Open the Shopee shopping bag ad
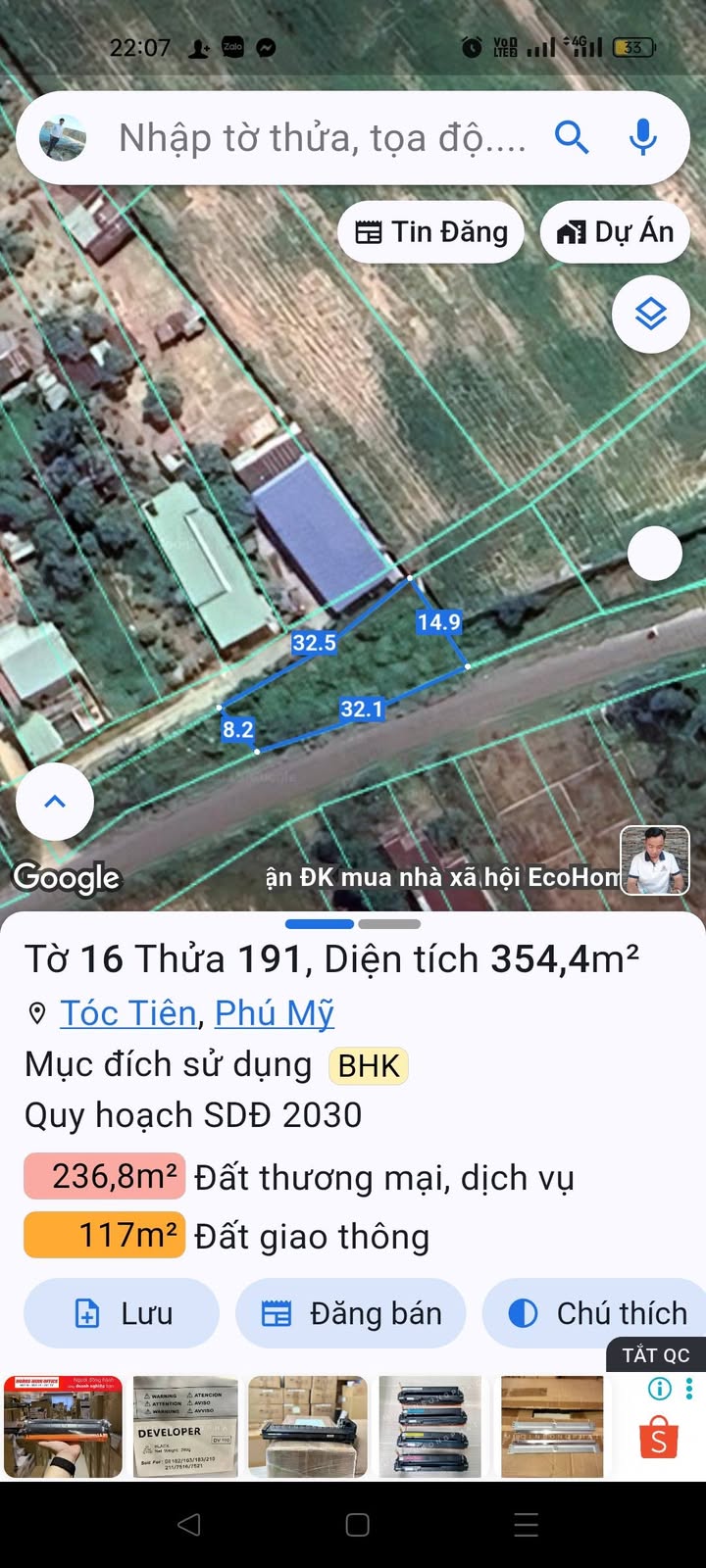 coord(659,1438)
